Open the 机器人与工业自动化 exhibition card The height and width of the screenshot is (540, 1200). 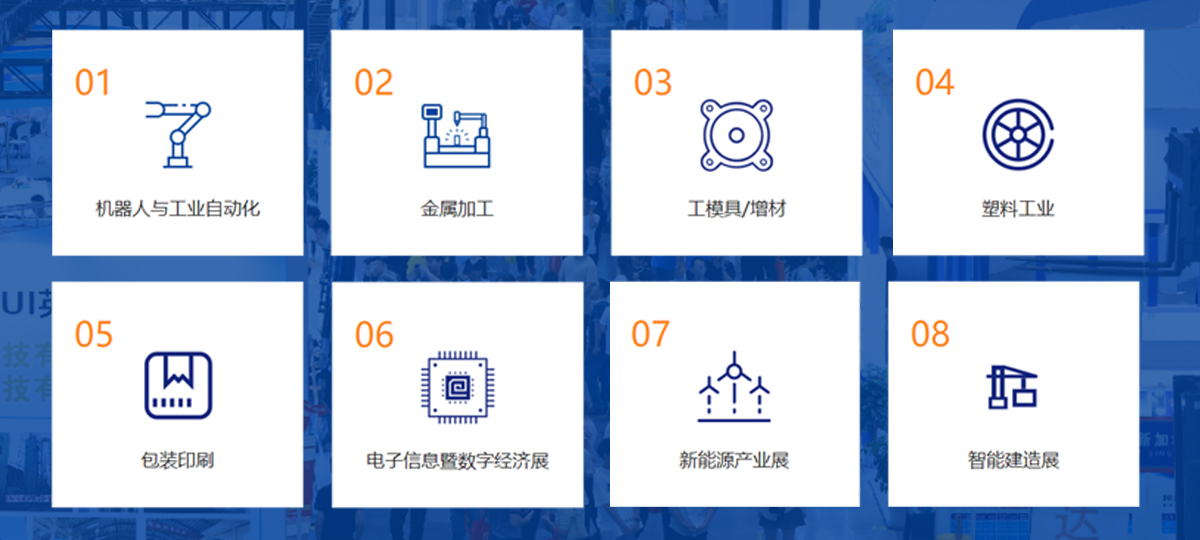pos(177,143)
